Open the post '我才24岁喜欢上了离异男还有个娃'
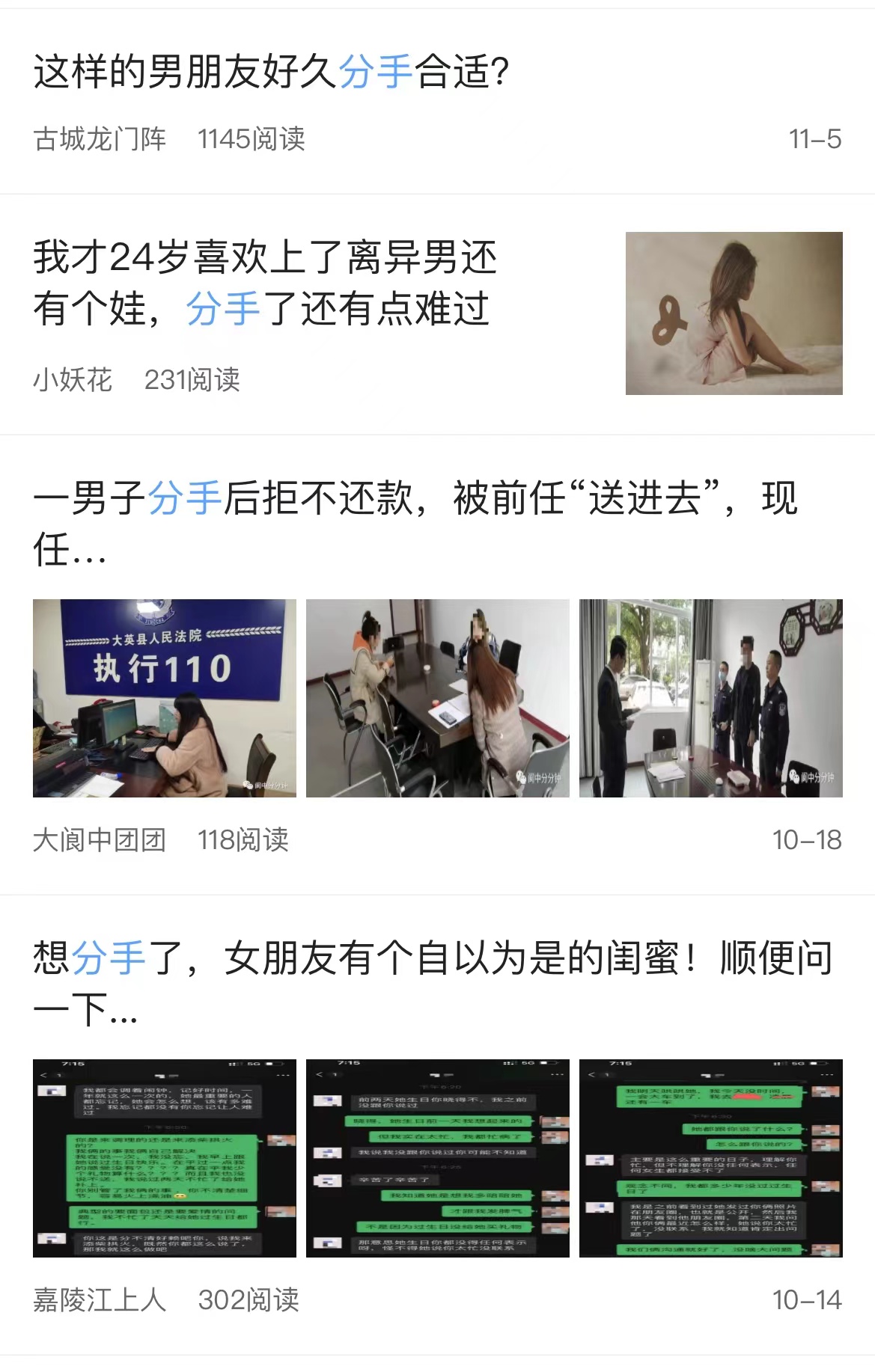The width and height of the screenshot is (875, 1372). (265, 283)
